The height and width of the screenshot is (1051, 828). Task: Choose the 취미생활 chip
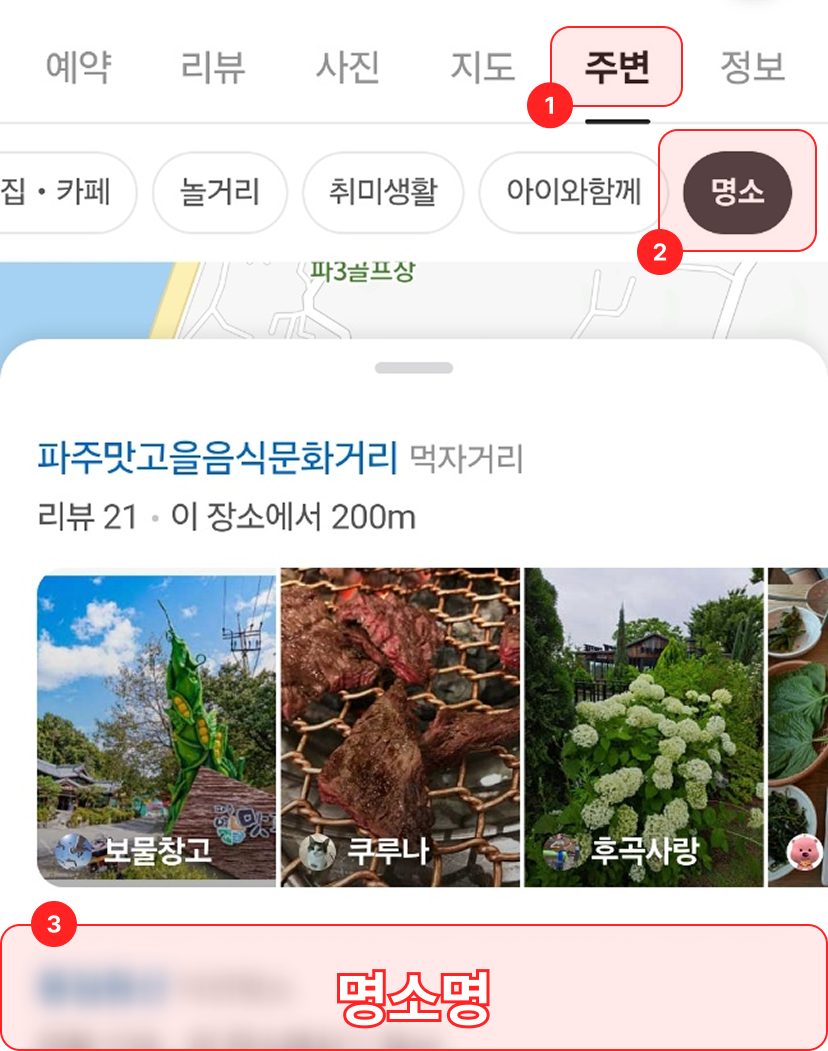(383, 192)
